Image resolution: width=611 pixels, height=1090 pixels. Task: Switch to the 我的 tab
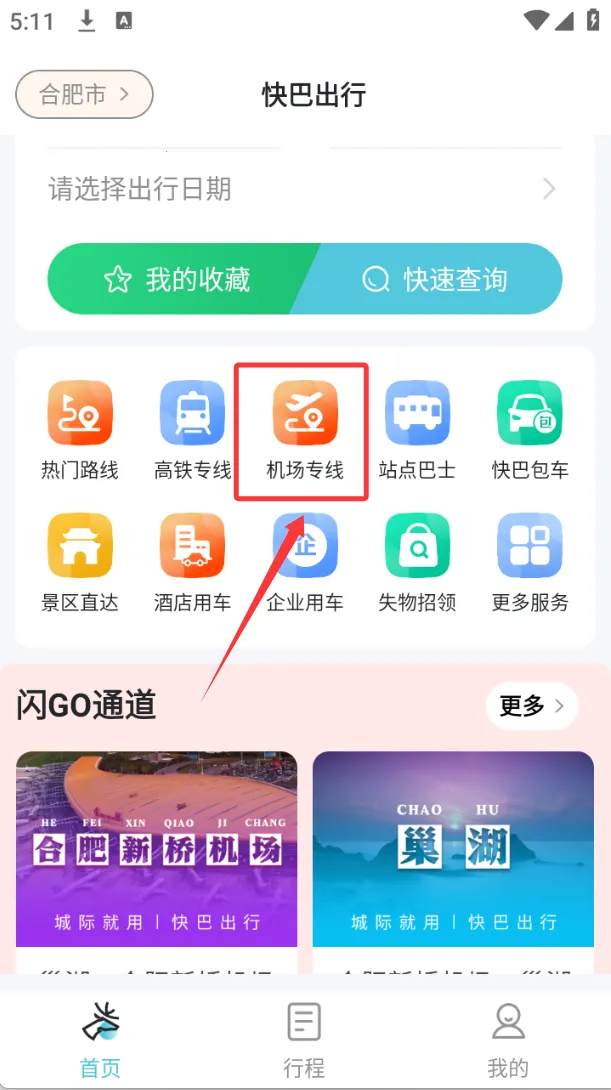click(x=508, y=1038)
